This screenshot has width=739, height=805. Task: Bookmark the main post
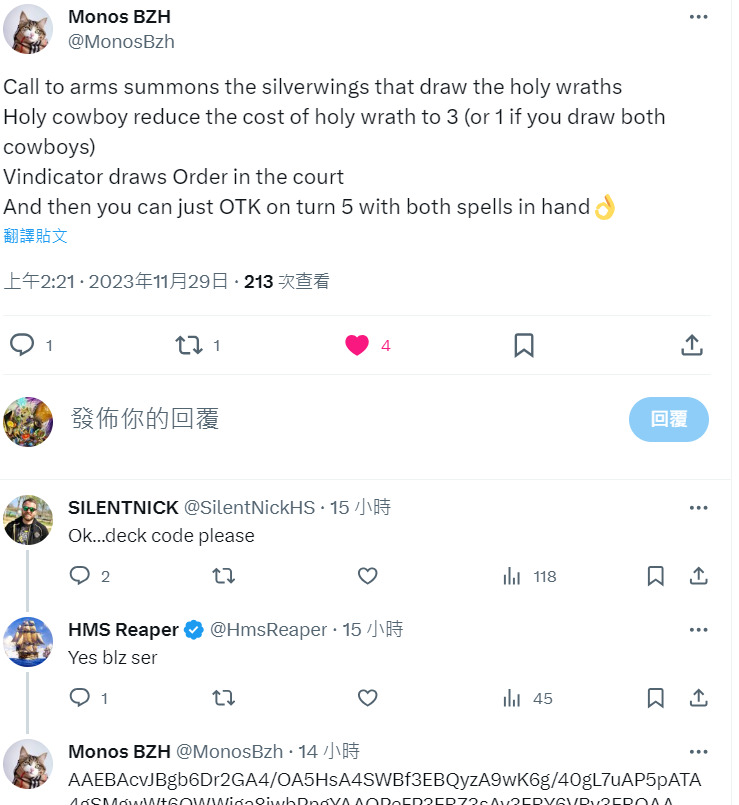[524, 345]
